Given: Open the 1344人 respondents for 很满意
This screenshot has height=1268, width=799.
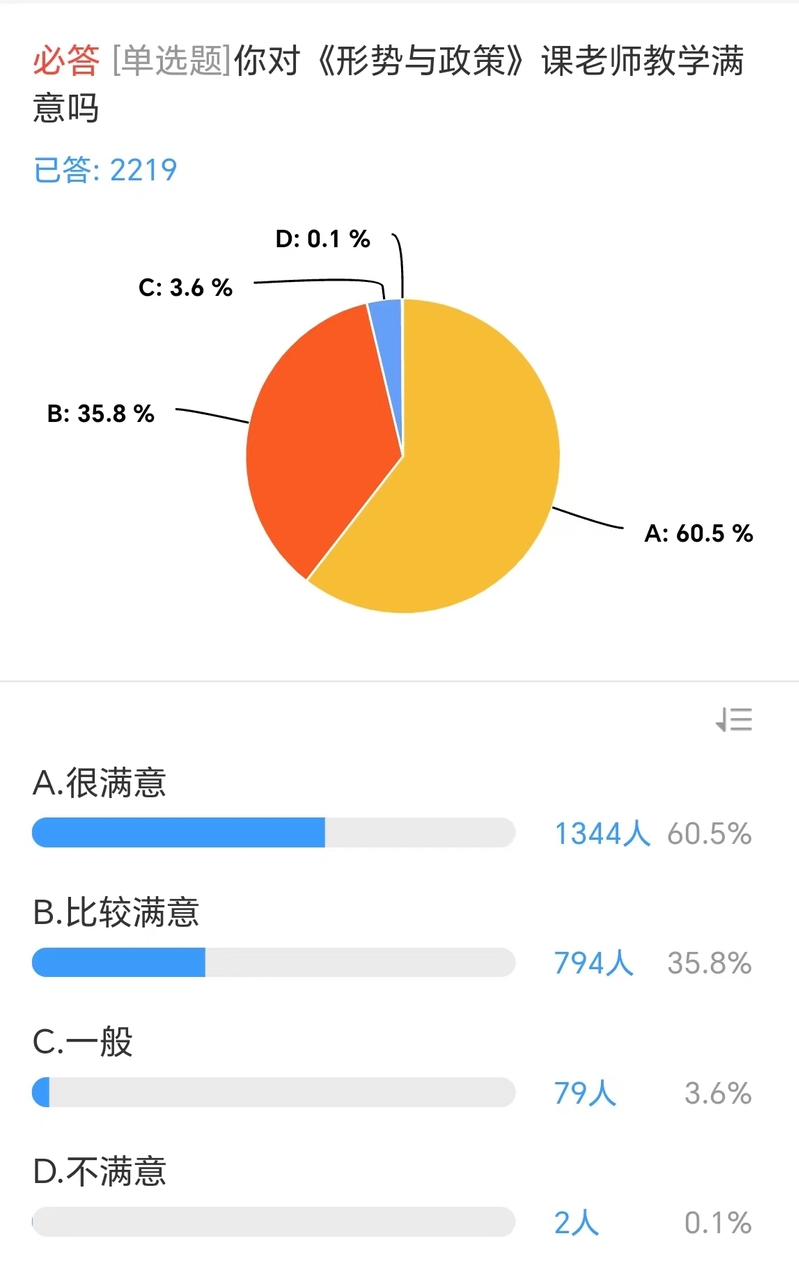Looking at the screenshot, I should (x=602, y=833).
